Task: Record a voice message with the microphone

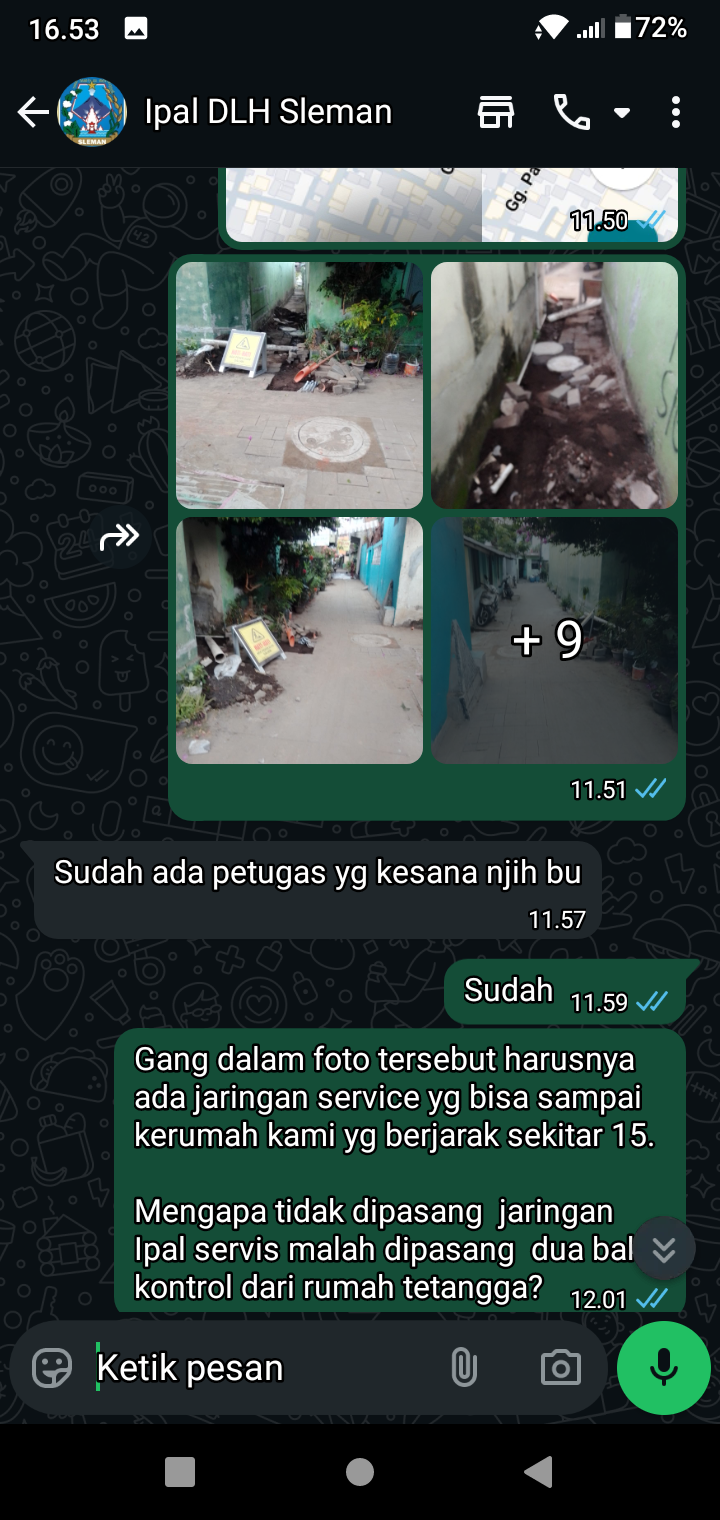Action: pos(664,1367)
